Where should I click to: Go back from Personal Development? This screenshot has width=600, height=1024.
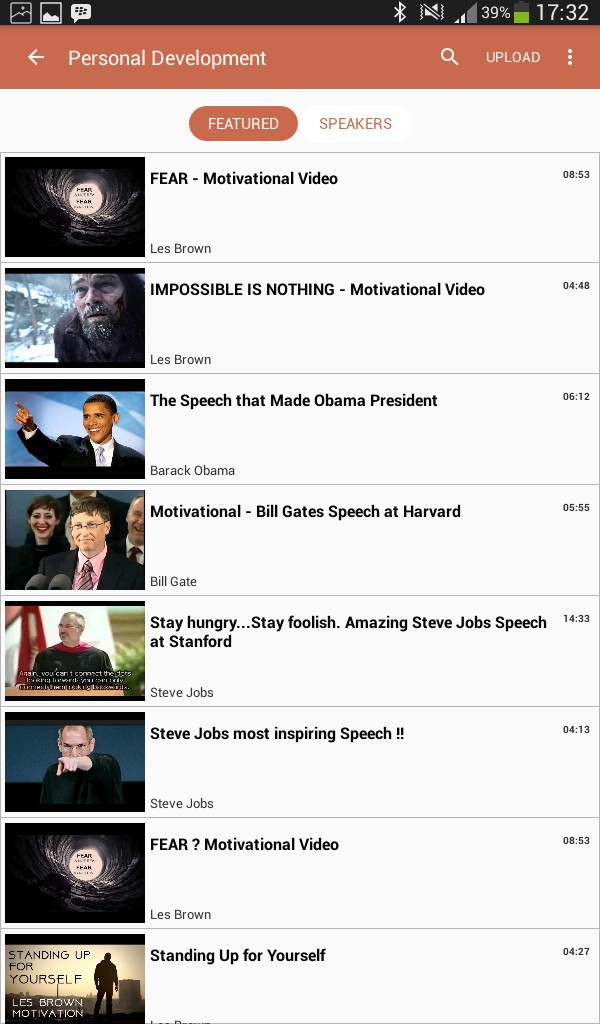click(36, 57)
